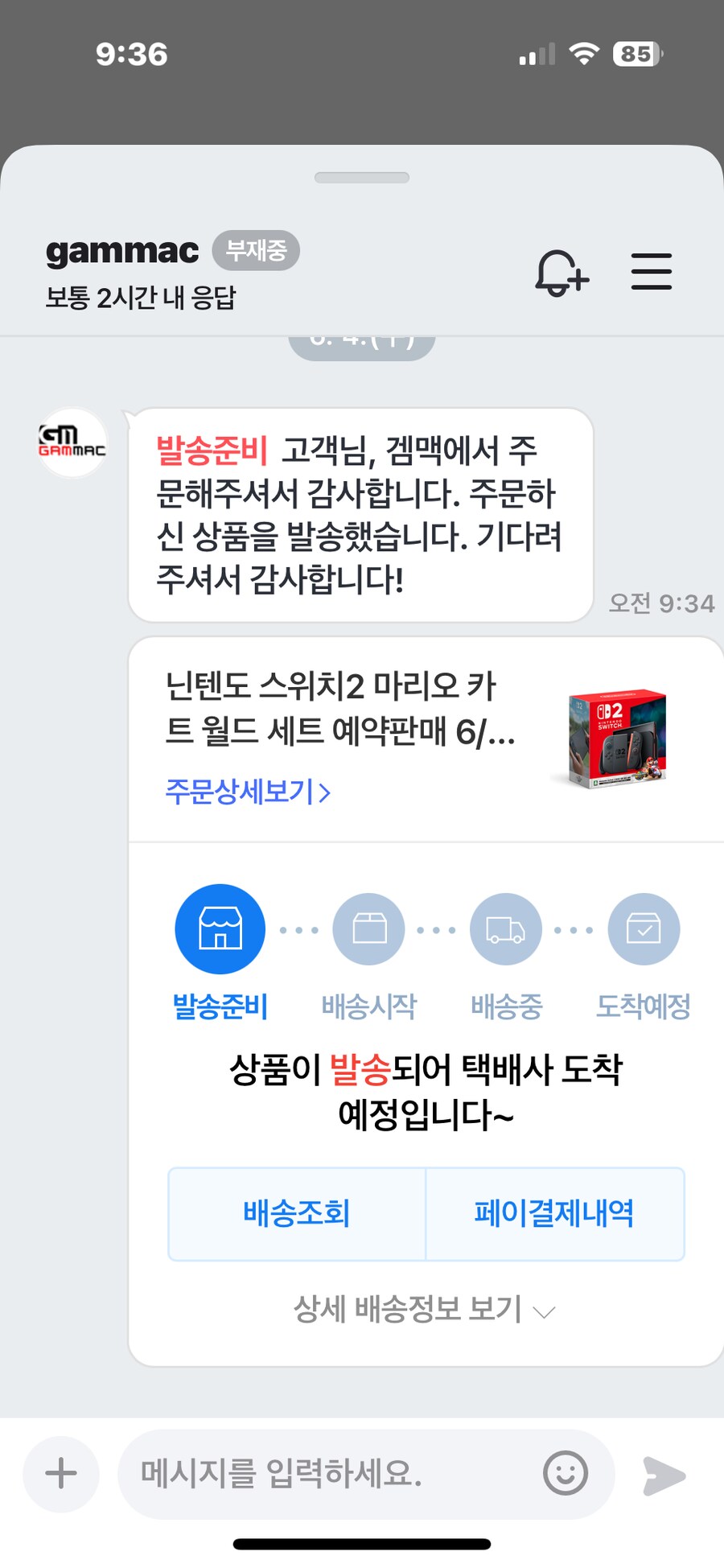Tap the 발송준비 store icon in the progress bar

point(220,928)
